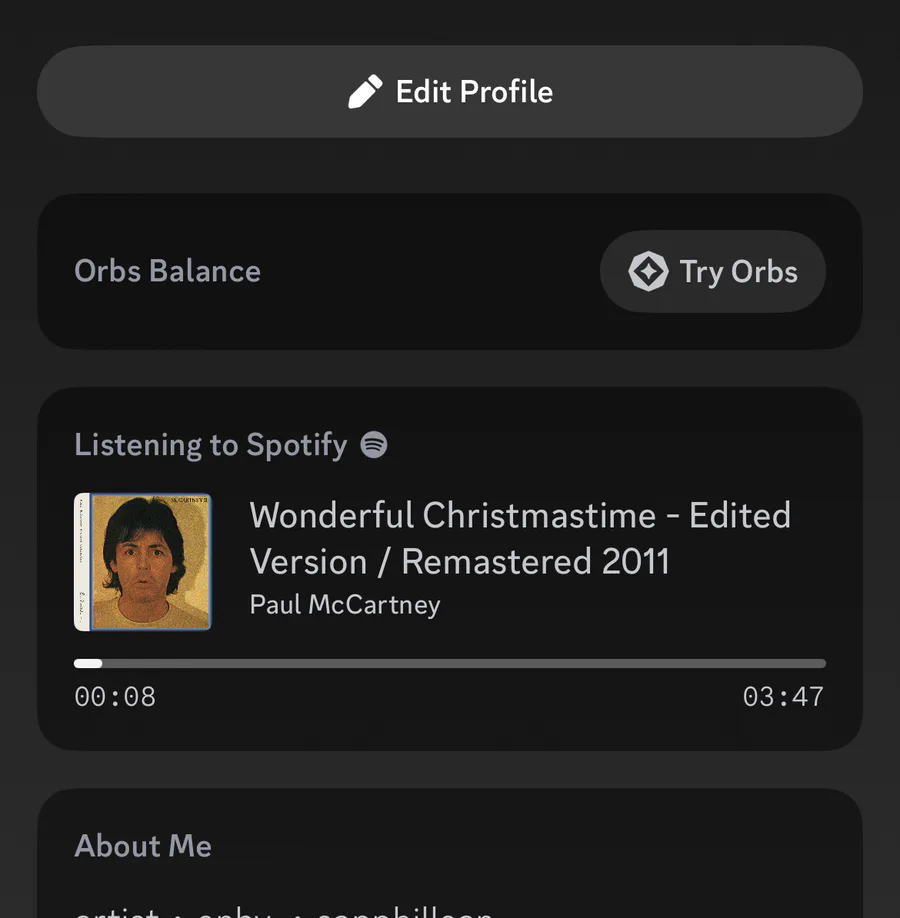Viewport: 900px width, 918px height.
Task: Open the Wonderful Christmastime album cover
Action: (x=143, y=561)
